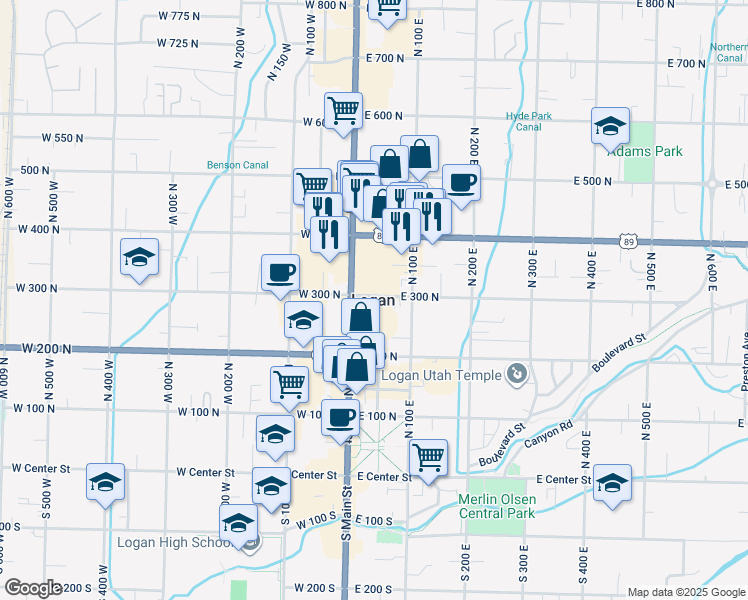Select the shopping cart marker at W 800 N

[x=387, y=7]
